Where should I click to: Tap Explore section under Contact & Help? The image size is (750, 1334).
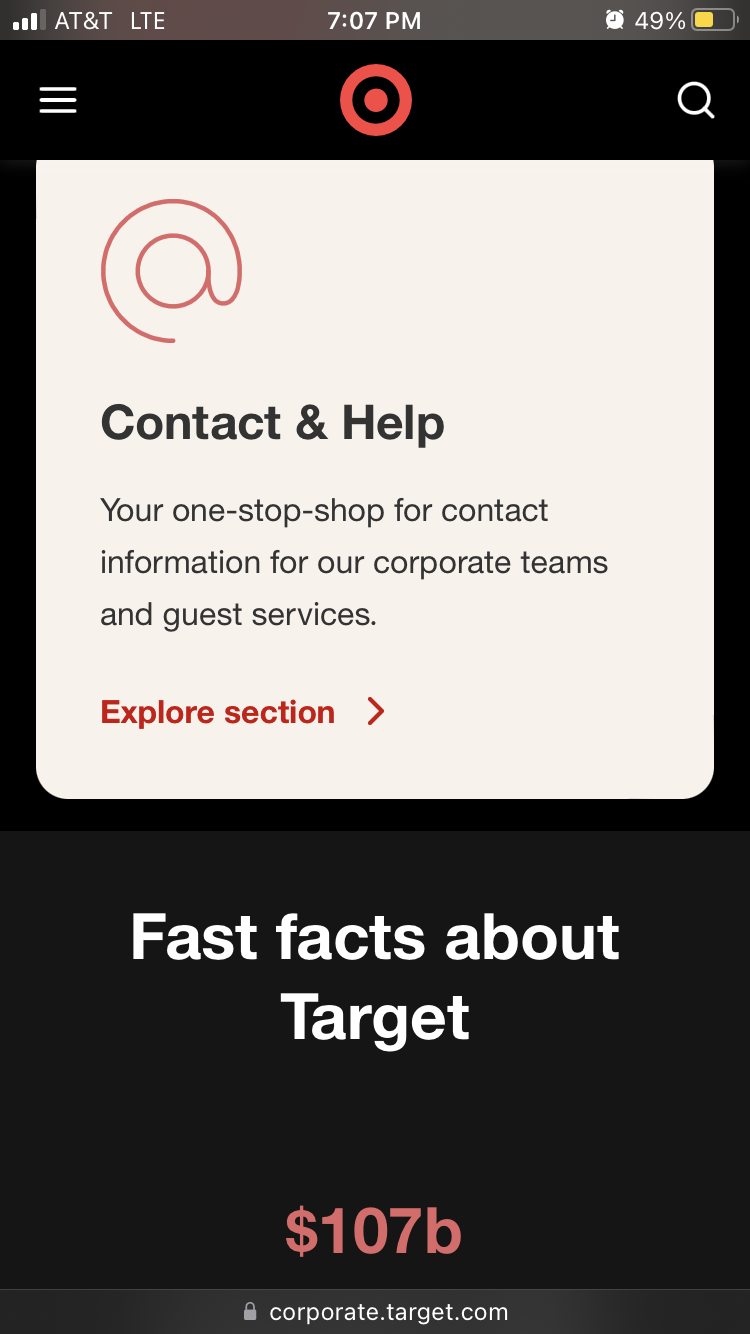[x=242, y=712]
